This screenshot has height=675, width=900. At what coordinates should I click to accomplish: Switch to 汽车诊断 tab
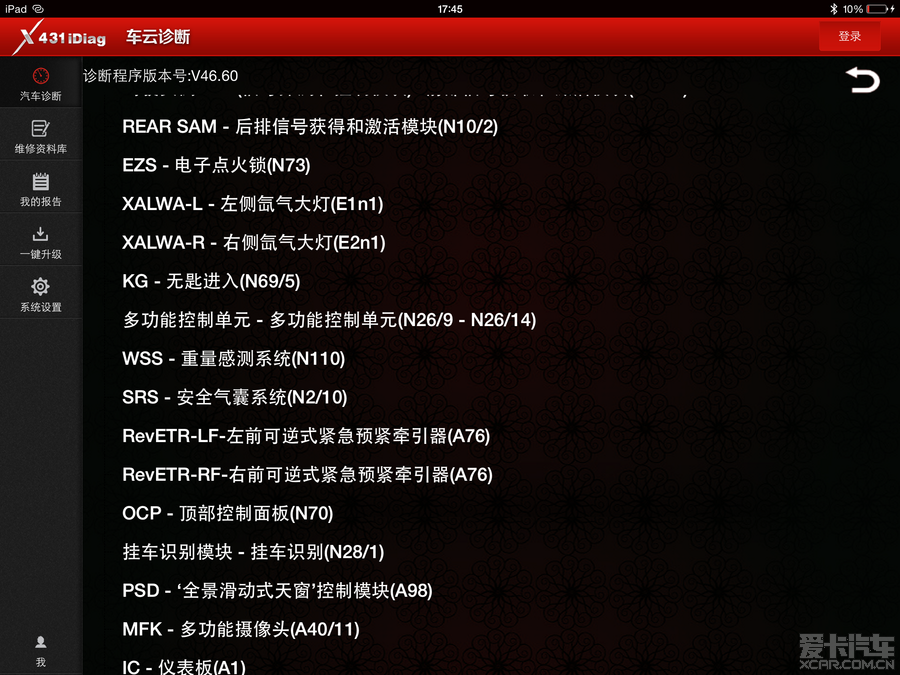coord(40,84)
